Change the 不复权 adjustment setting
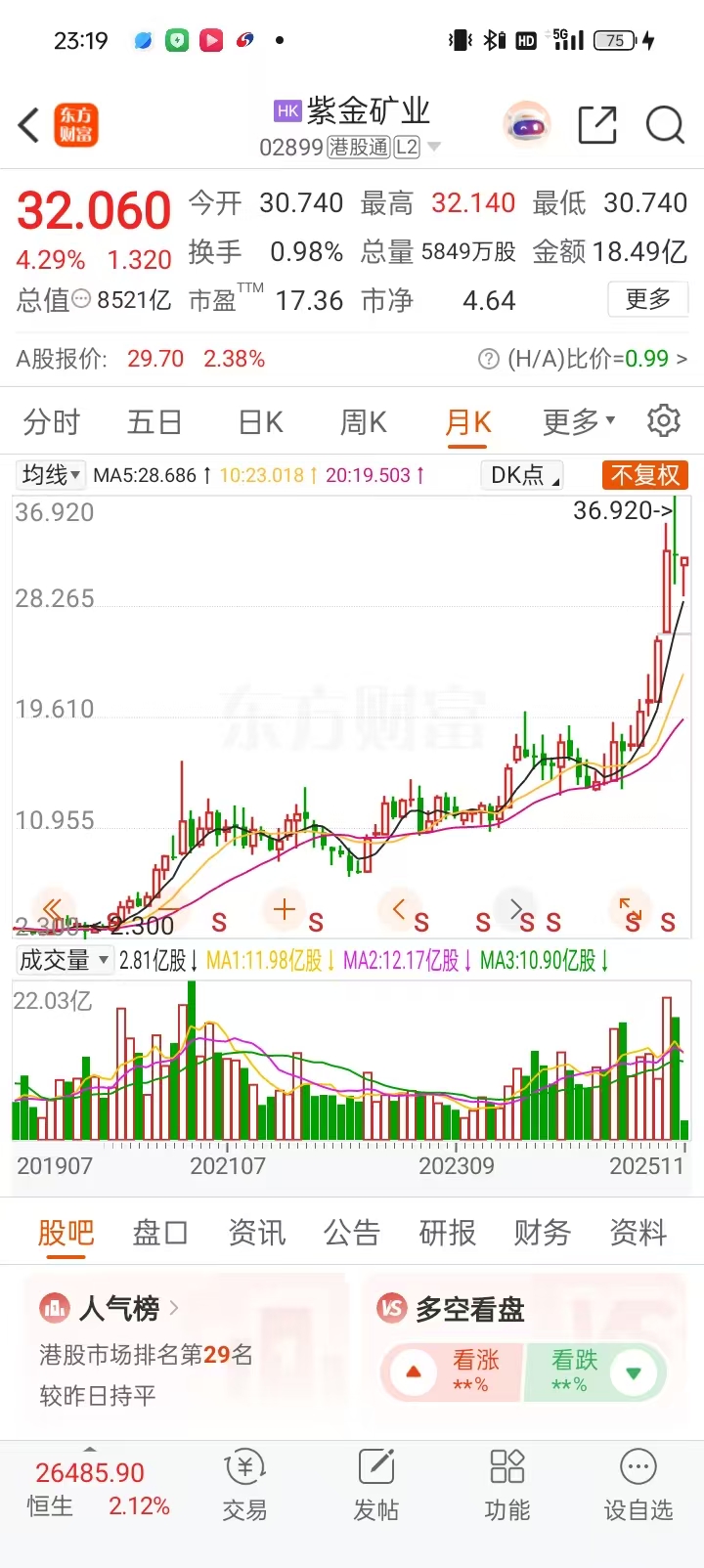 point(644,475)
